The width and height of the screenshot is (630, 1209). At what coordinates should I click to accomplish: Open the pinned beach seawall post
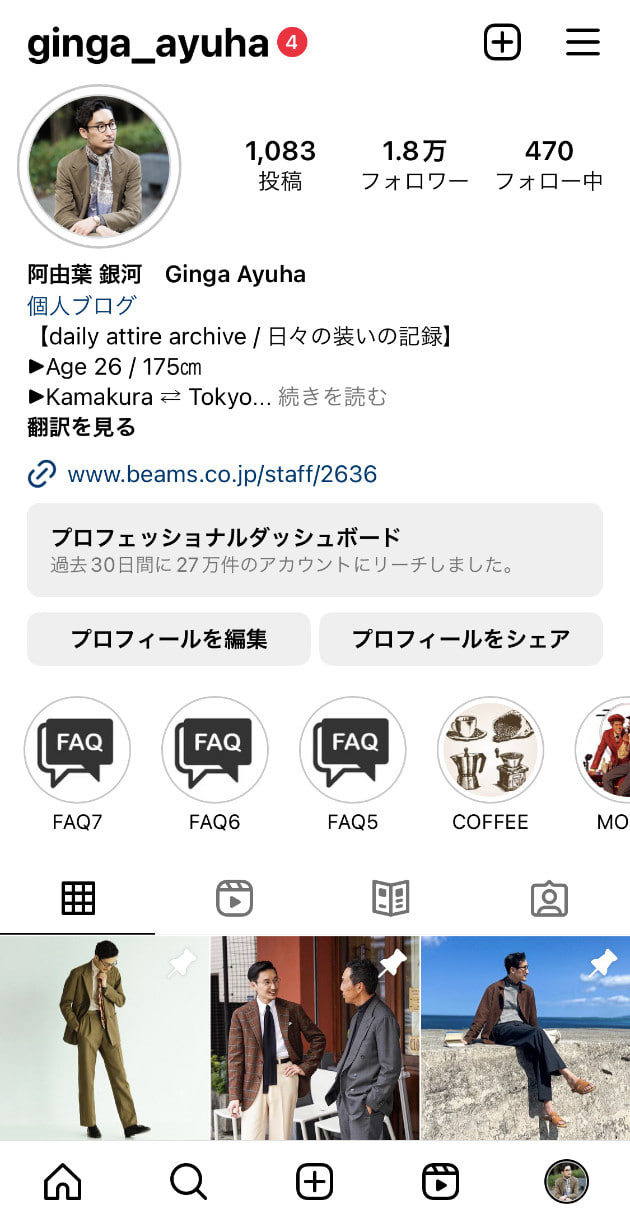pos(526,1038)
